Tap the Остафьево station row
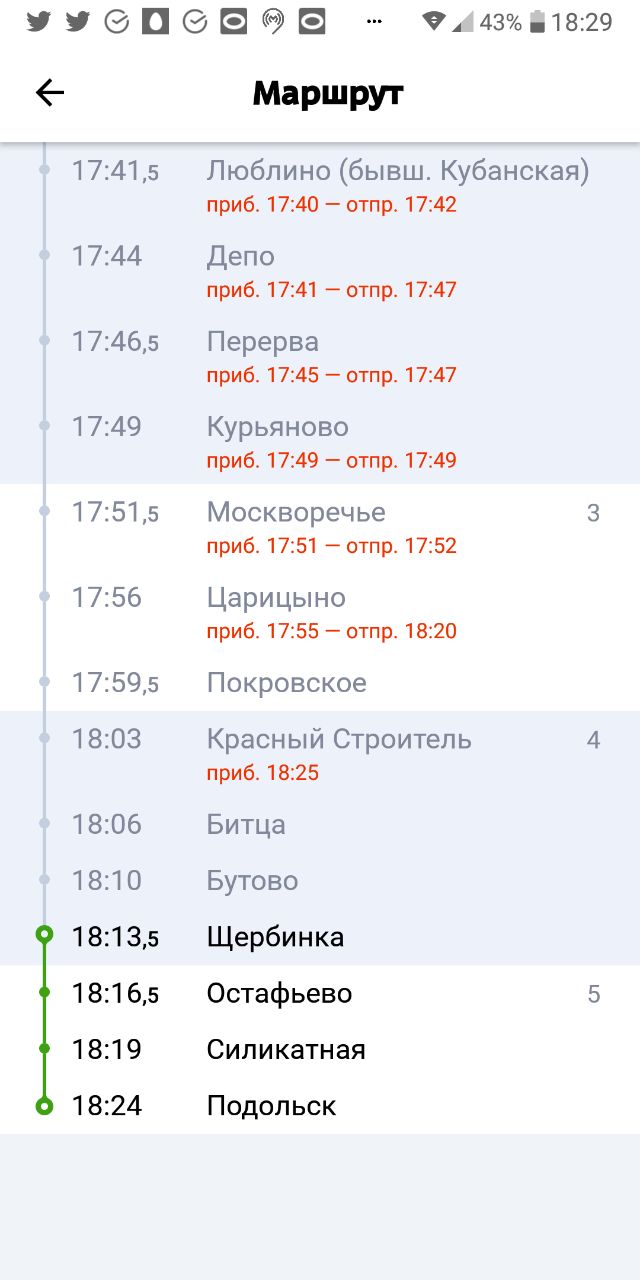This screenshot has width=640, height=1280. coord(320,993)
